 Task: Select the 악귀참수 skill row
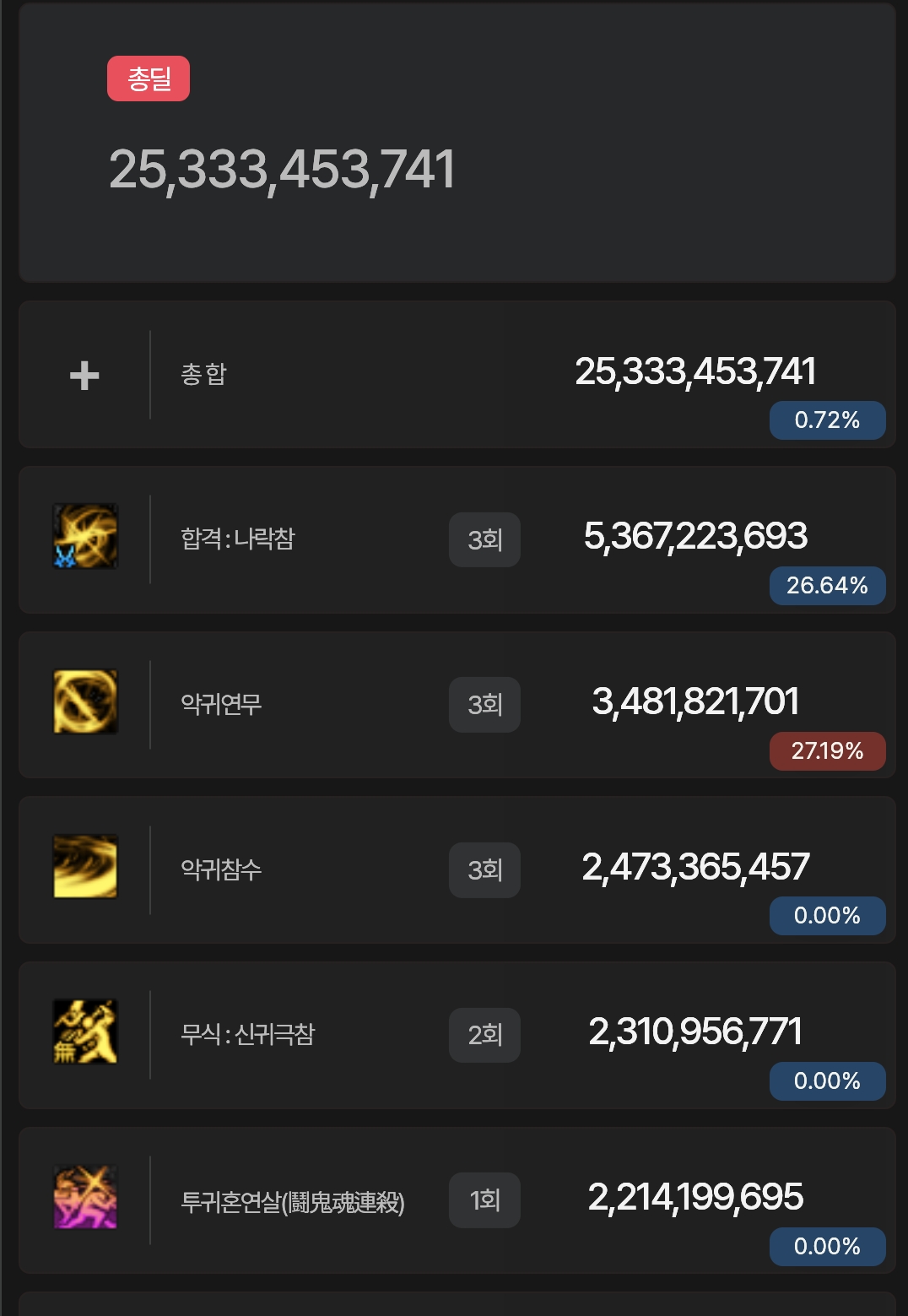coord(457,870)
